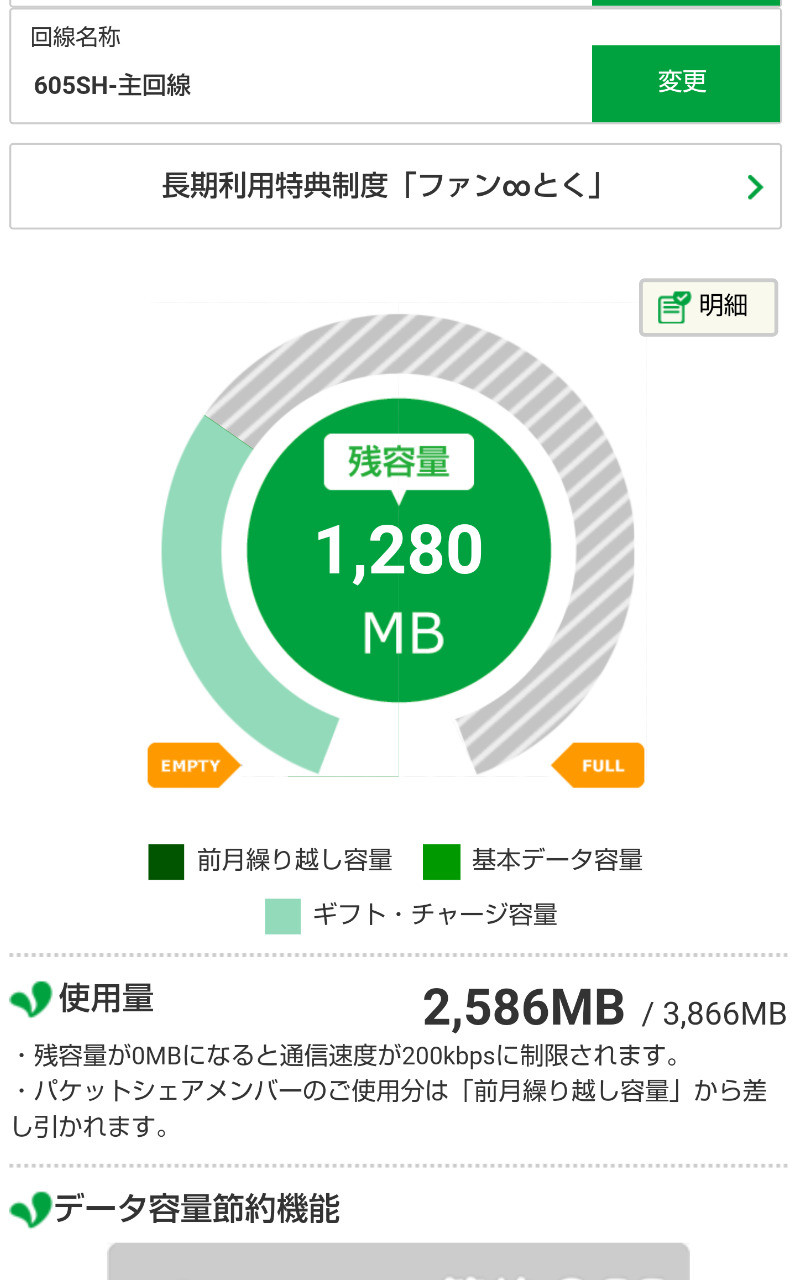
Task: Open the 明細 details button
Action: tap(708, 307)
